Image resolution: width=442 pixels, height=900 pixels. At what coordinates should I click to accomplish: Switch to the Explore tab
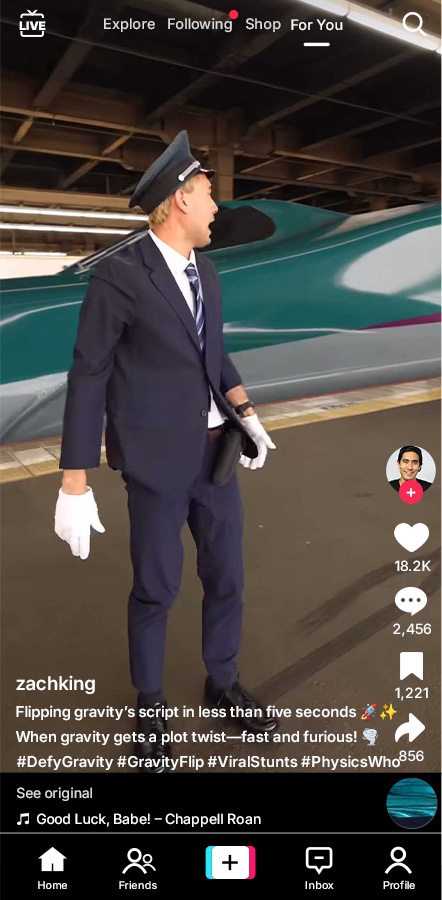(x=129, y=24)
